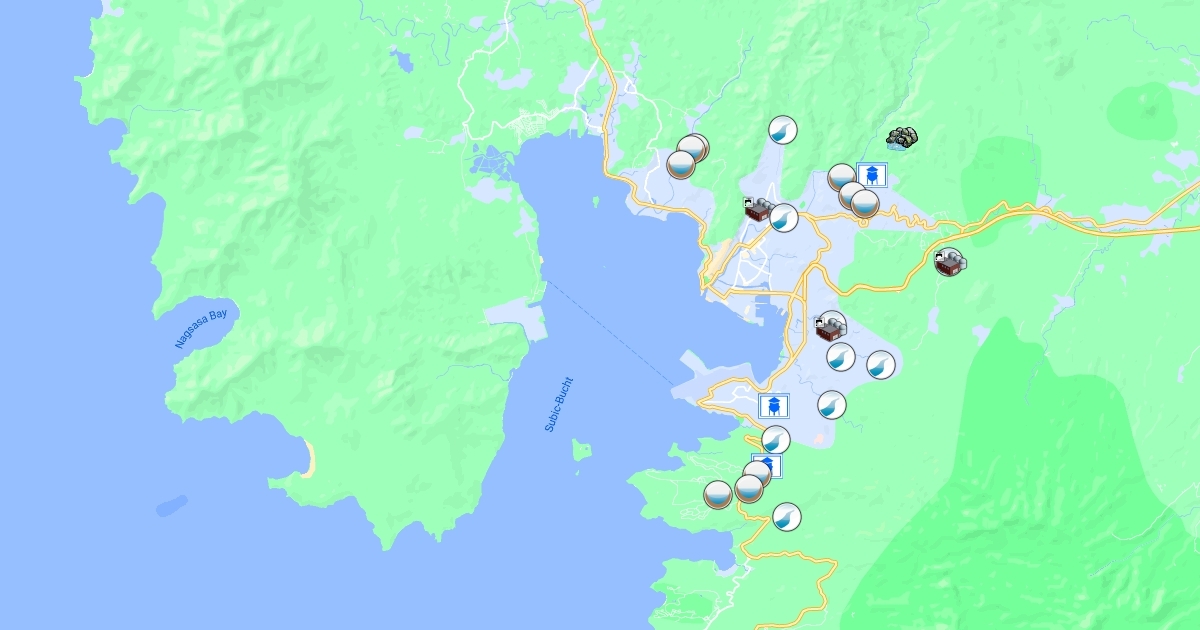
Task: Select the rock pile map marker
Action: 903,138
